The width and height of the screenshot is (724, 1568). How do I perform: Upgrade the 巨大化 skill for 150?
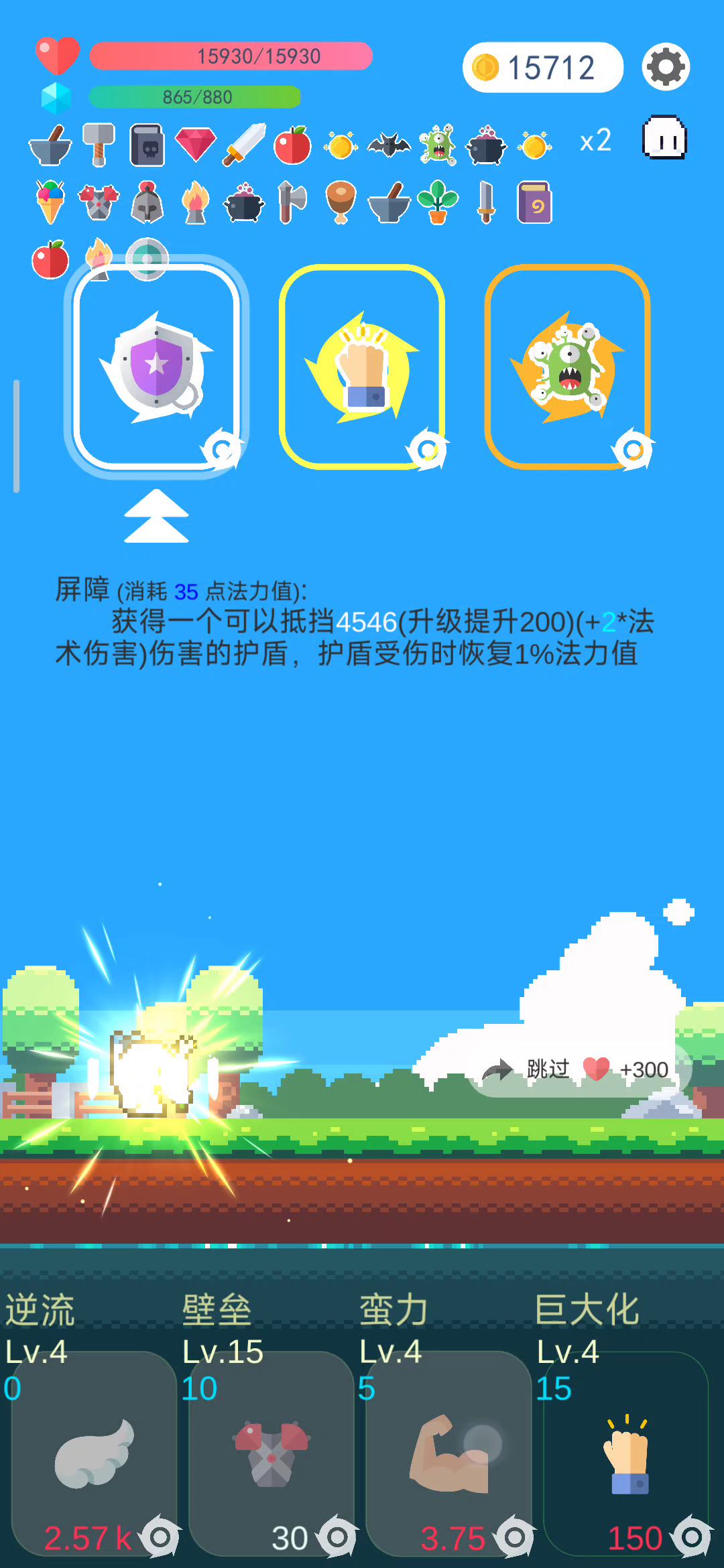pos(625,1454)
